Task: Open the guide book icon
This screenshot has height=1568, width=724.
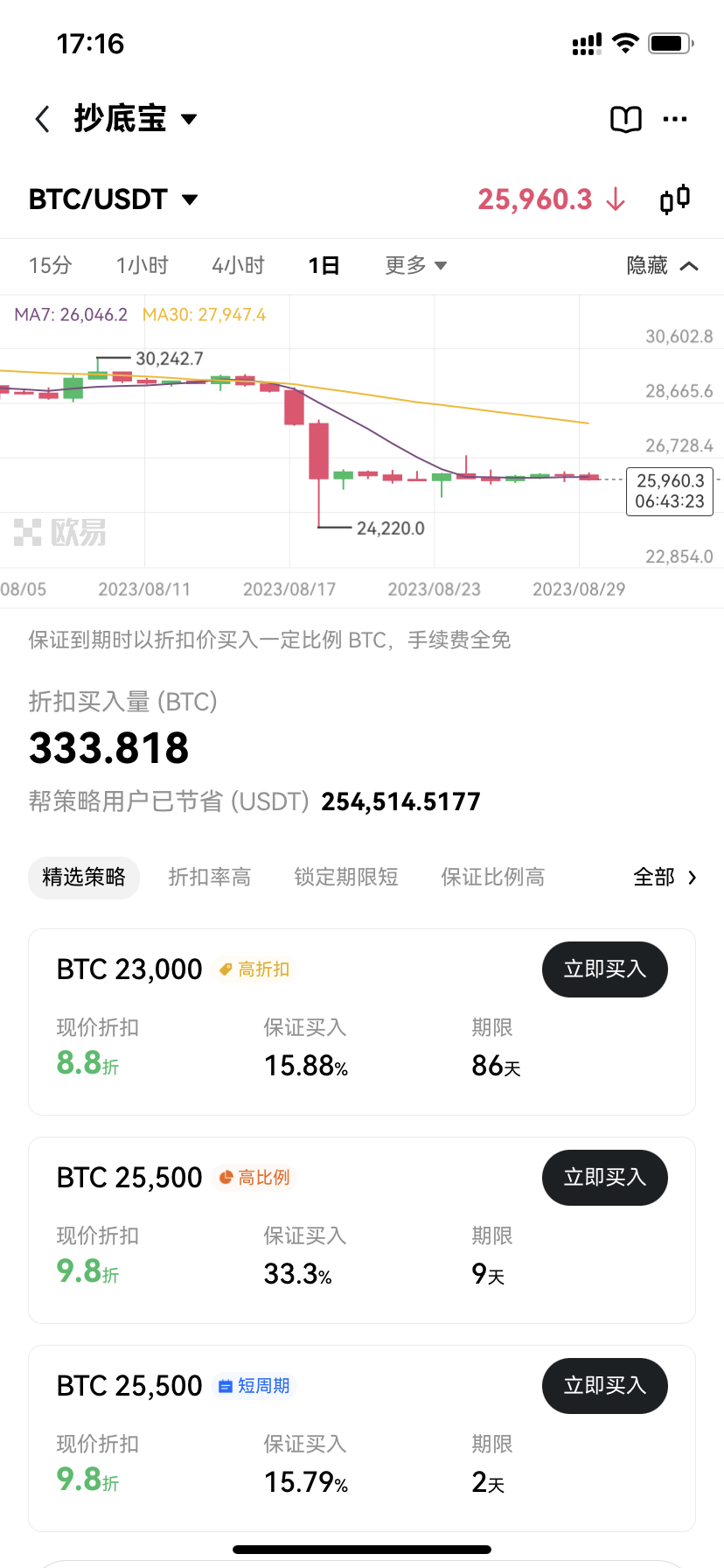Action: 625,119
